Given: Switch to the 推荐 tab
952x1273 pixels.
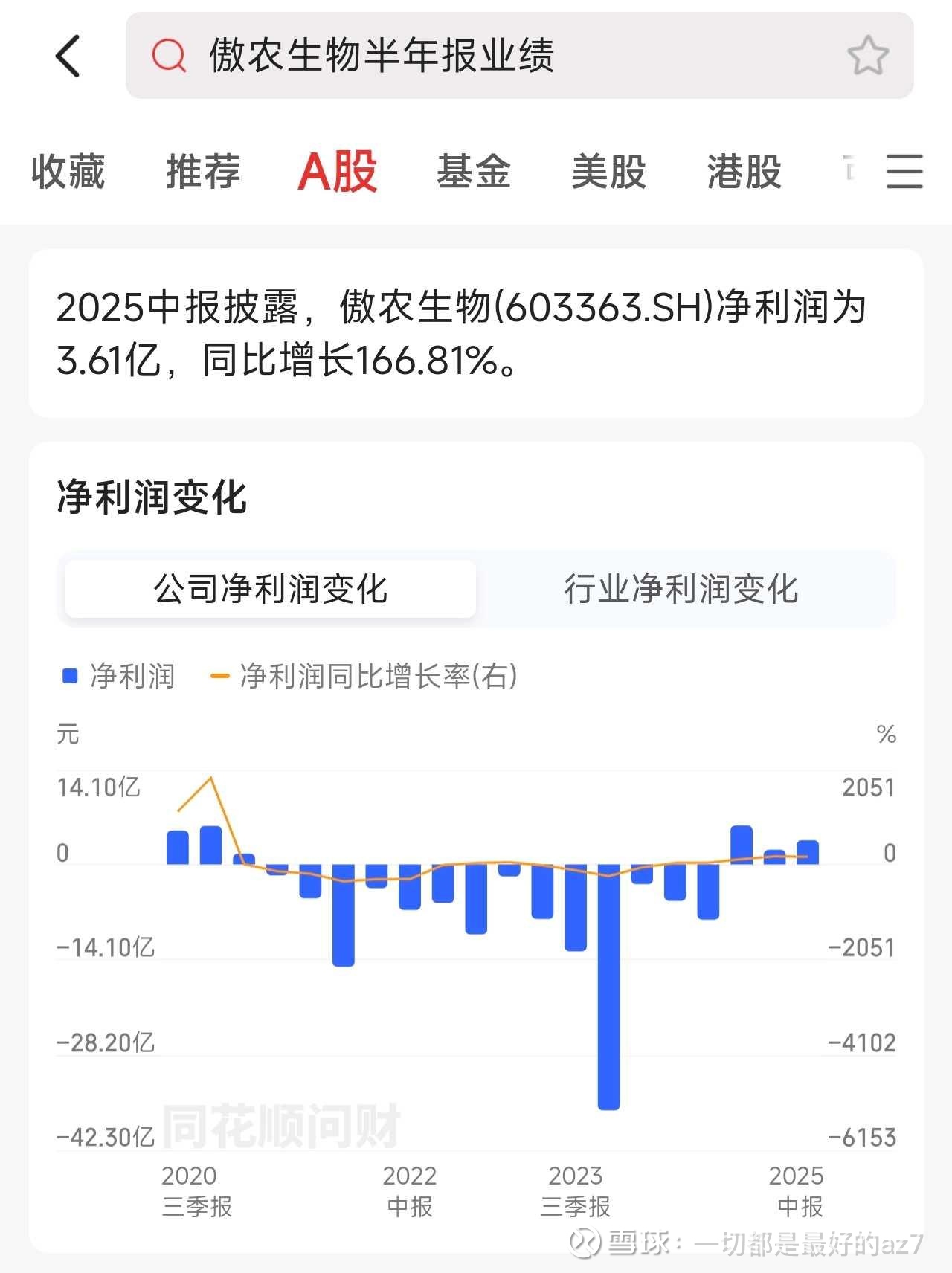Looking at the screenshot, I should [x=203, y=172].
